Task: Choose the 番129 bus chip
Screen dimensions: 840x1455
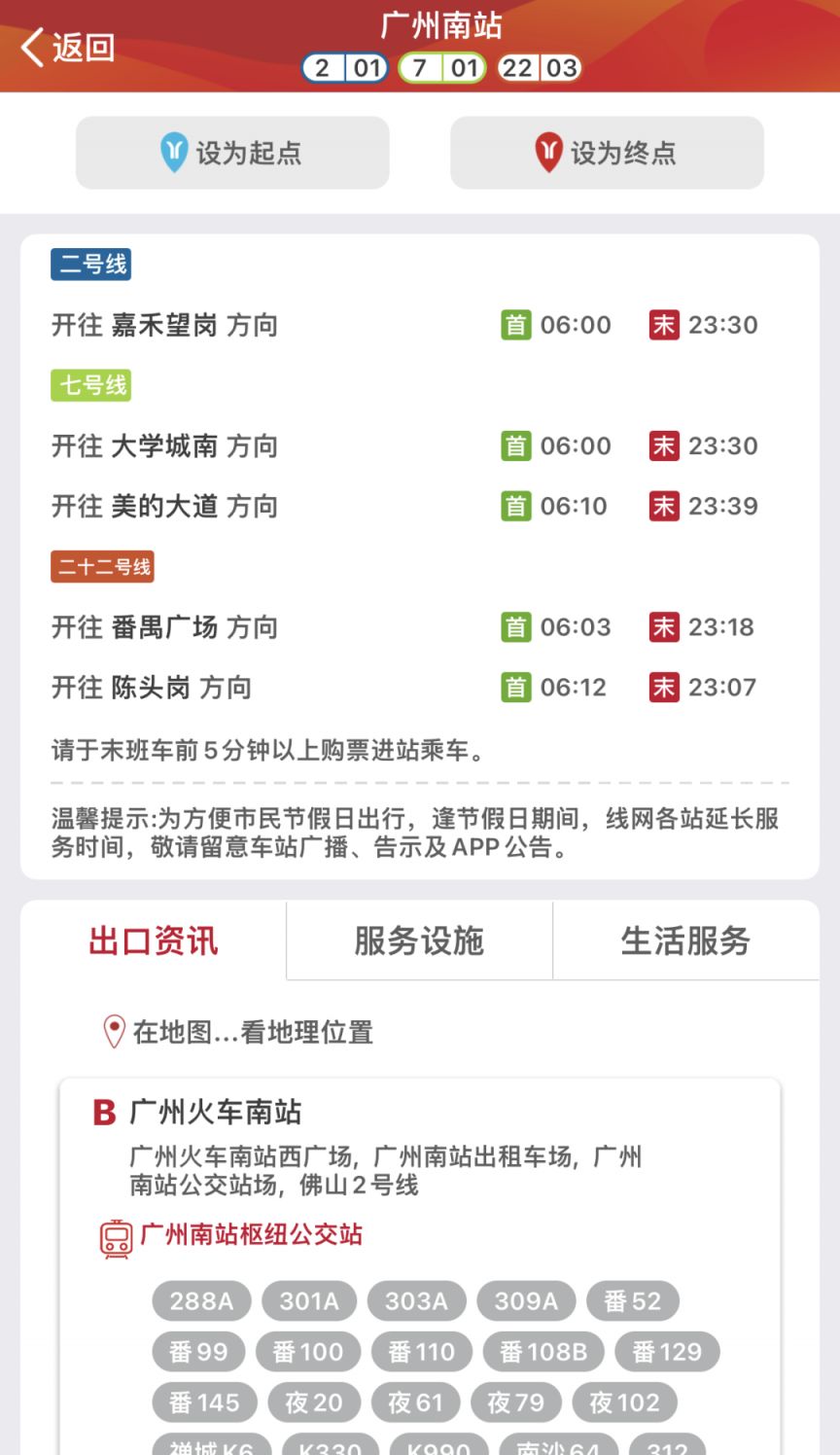Action: (x=667, y=1352)
